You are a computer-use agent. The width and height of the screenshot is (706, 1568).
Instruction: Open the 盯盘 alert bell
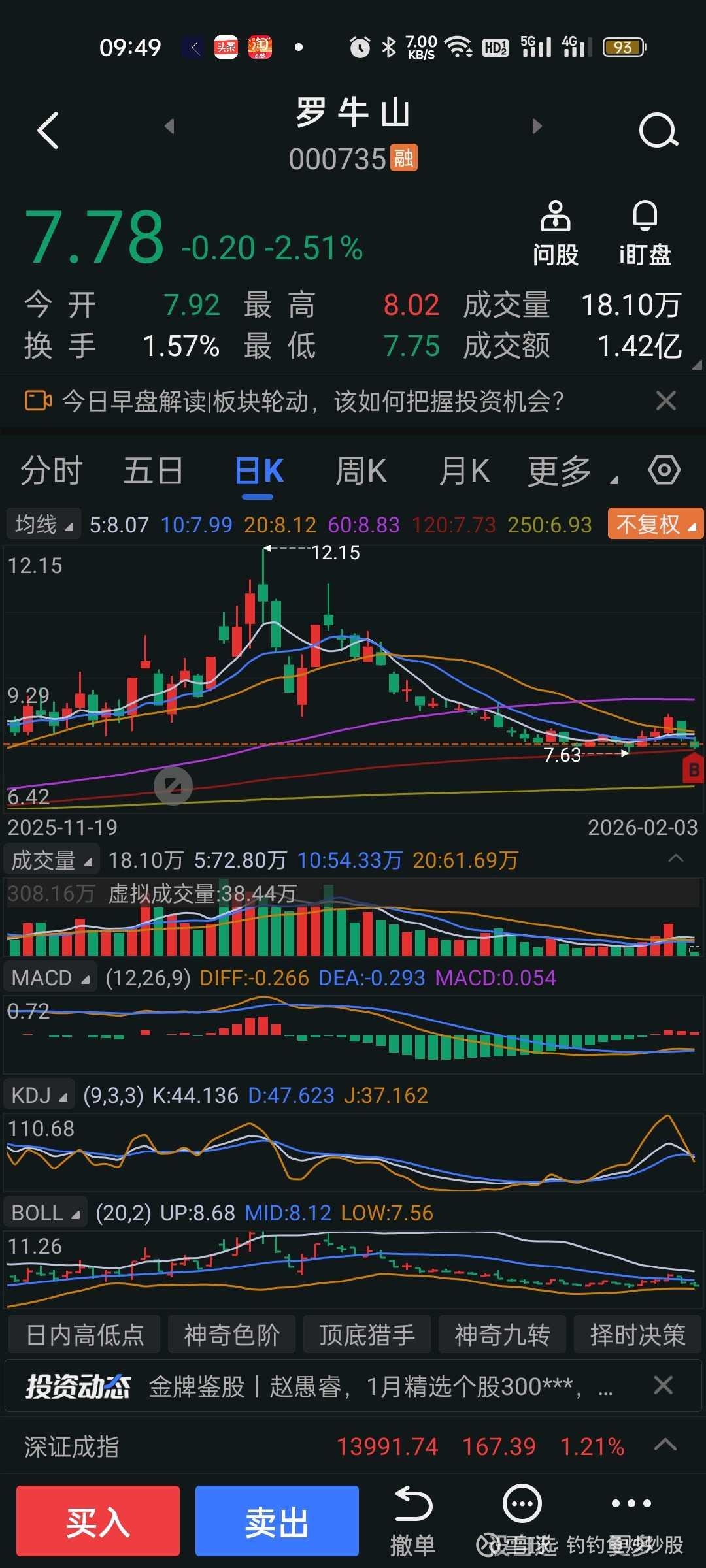[645, 234]
